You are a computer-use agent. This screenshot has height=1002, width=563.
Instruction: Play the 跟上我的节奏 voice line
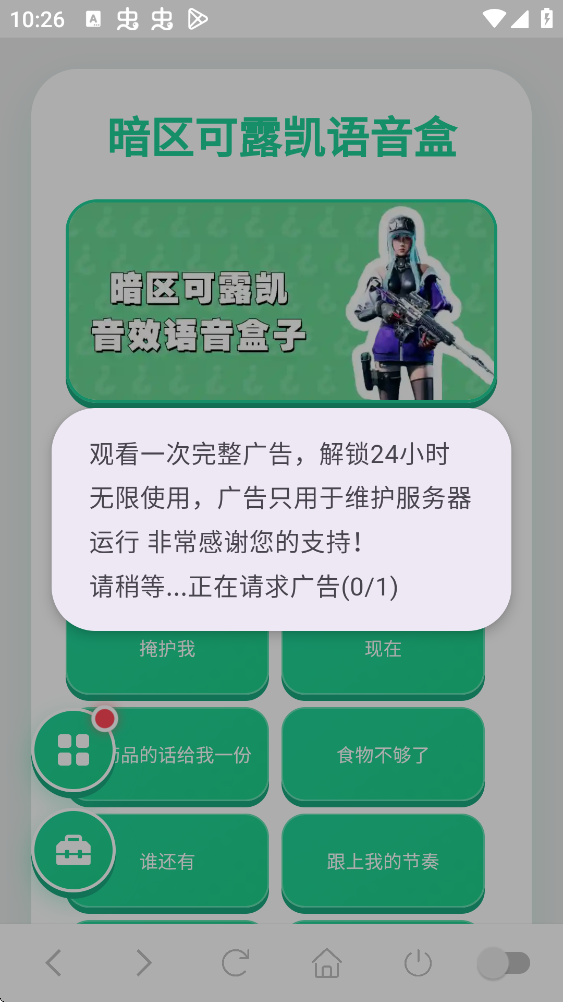tap(383, 861)
